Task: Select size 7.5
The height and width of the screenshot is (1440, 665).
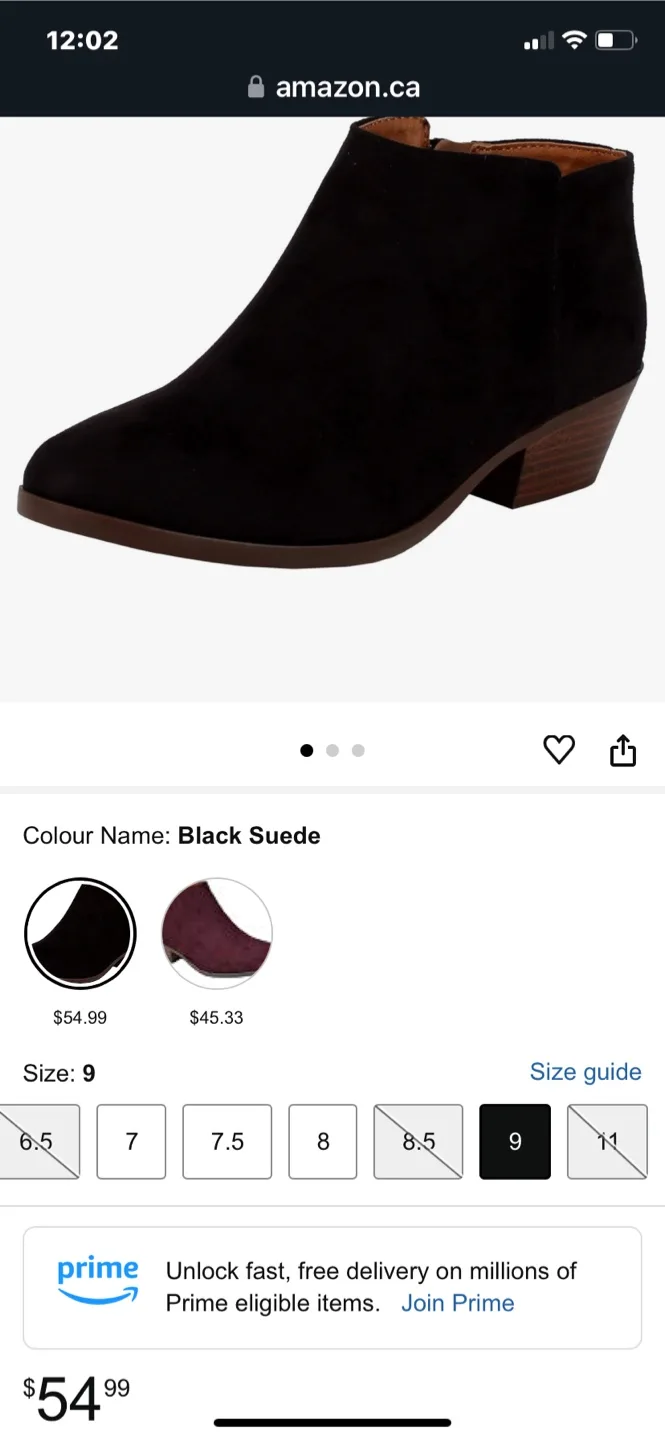Action: coord(227,1142)
